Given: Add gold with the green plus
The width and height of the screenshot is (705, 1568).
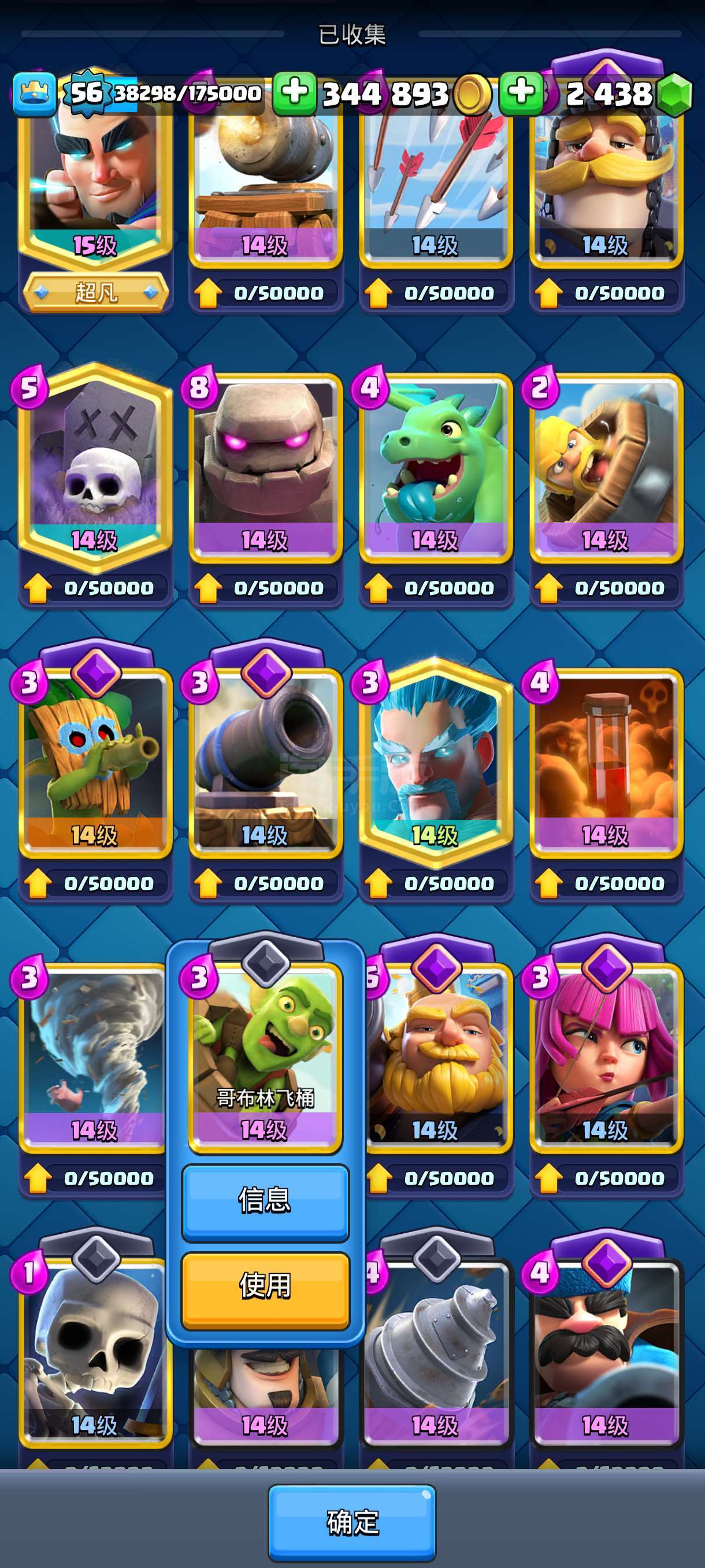Looking at the screenshot, I should pos(294,93).
